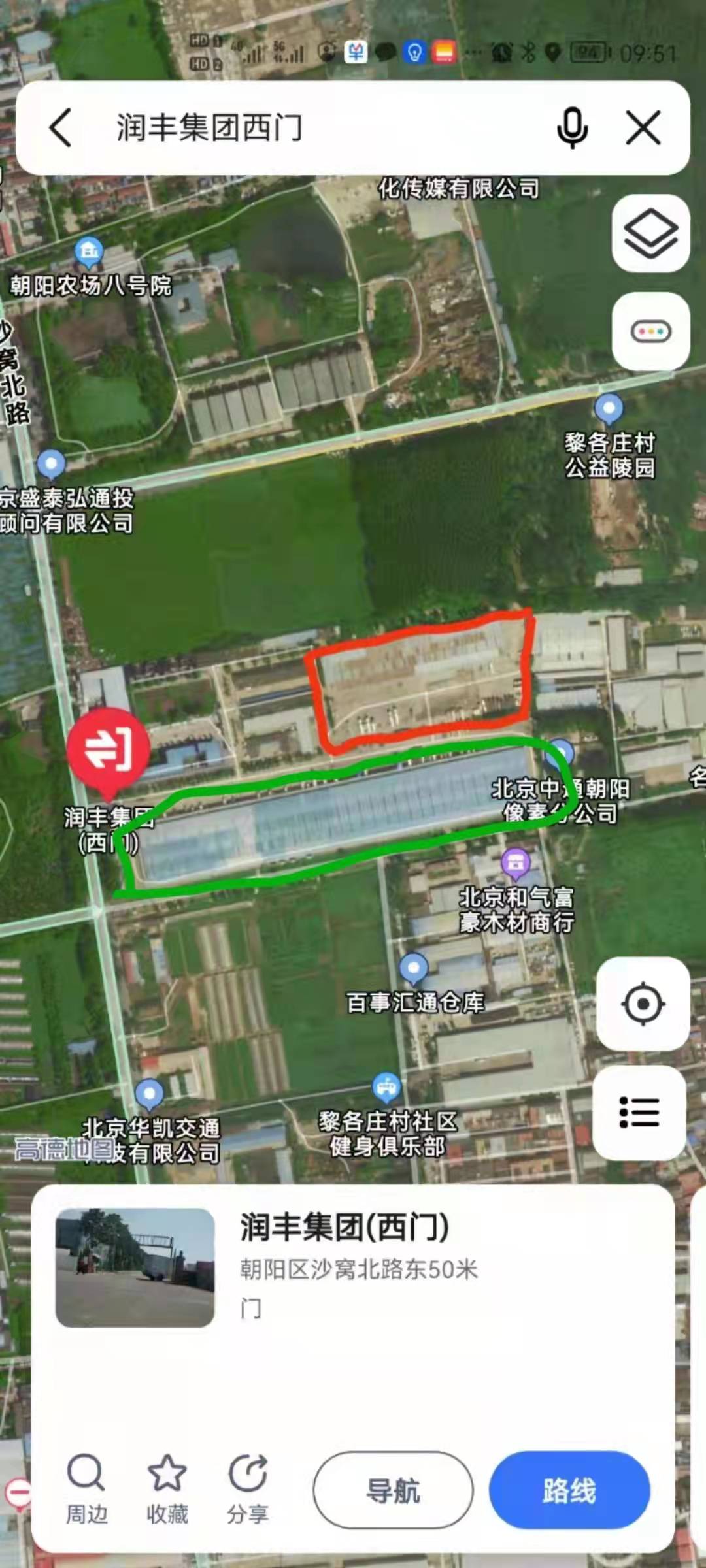Select the 朝阳农场八号院 map marker
The height and width of the screenshot is (1568, 706).
coord(89,252)
